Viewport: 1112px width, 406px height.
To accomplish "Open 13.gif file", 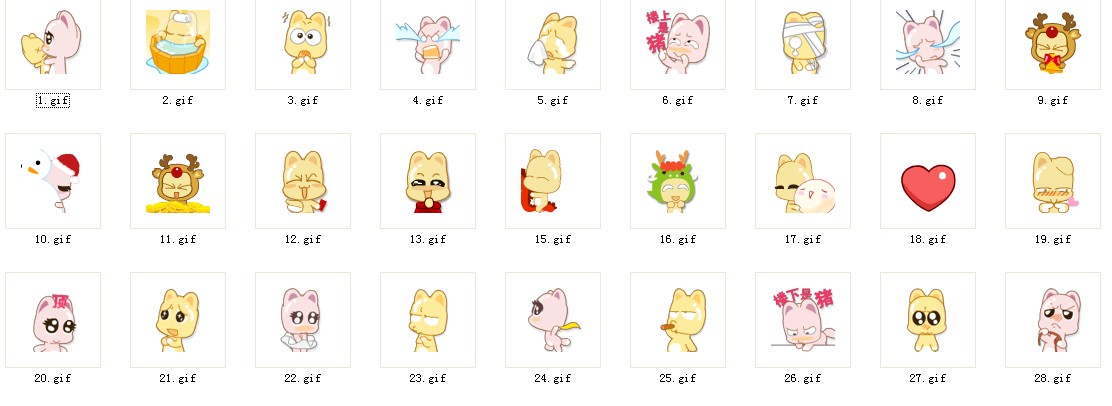I will (428, 181).
